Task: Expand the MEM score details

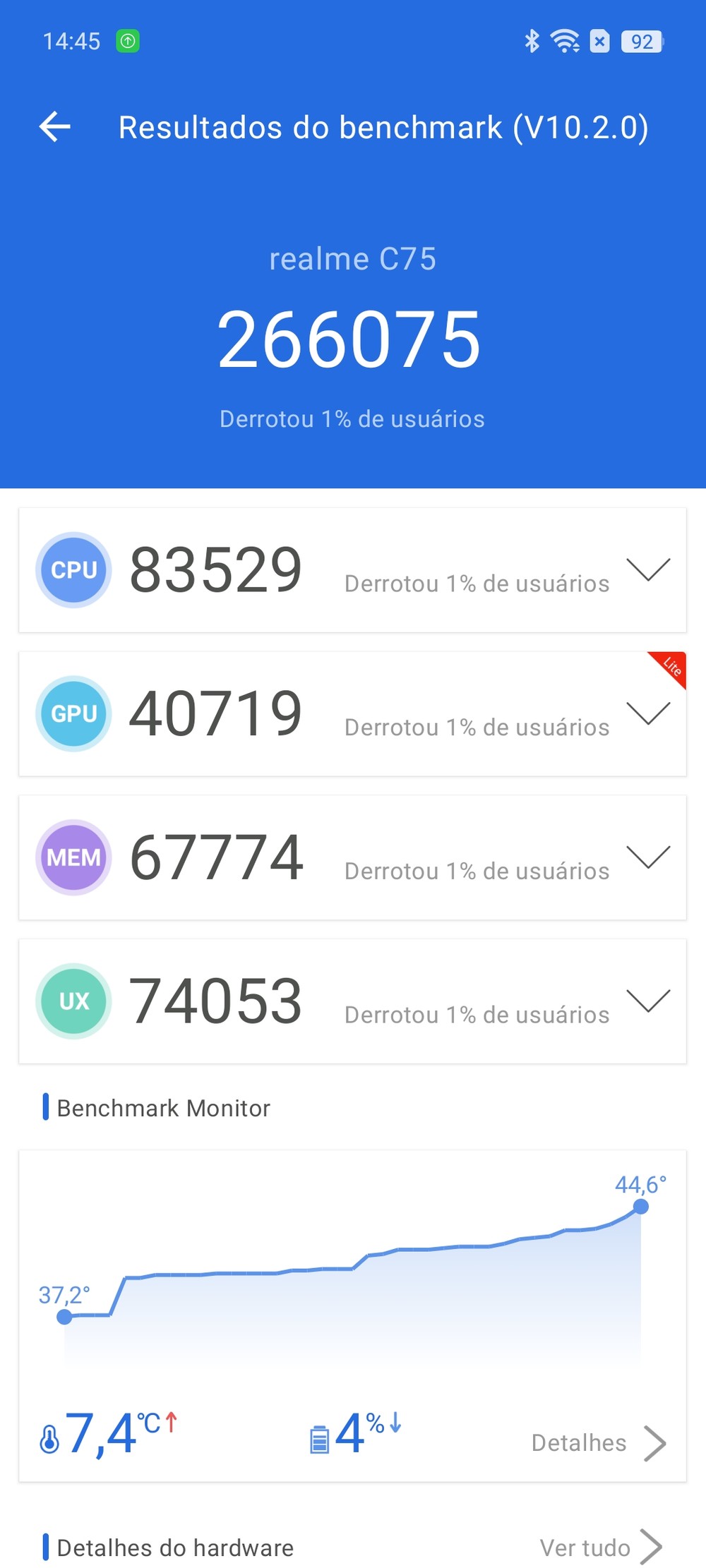Action: (647, 857)
